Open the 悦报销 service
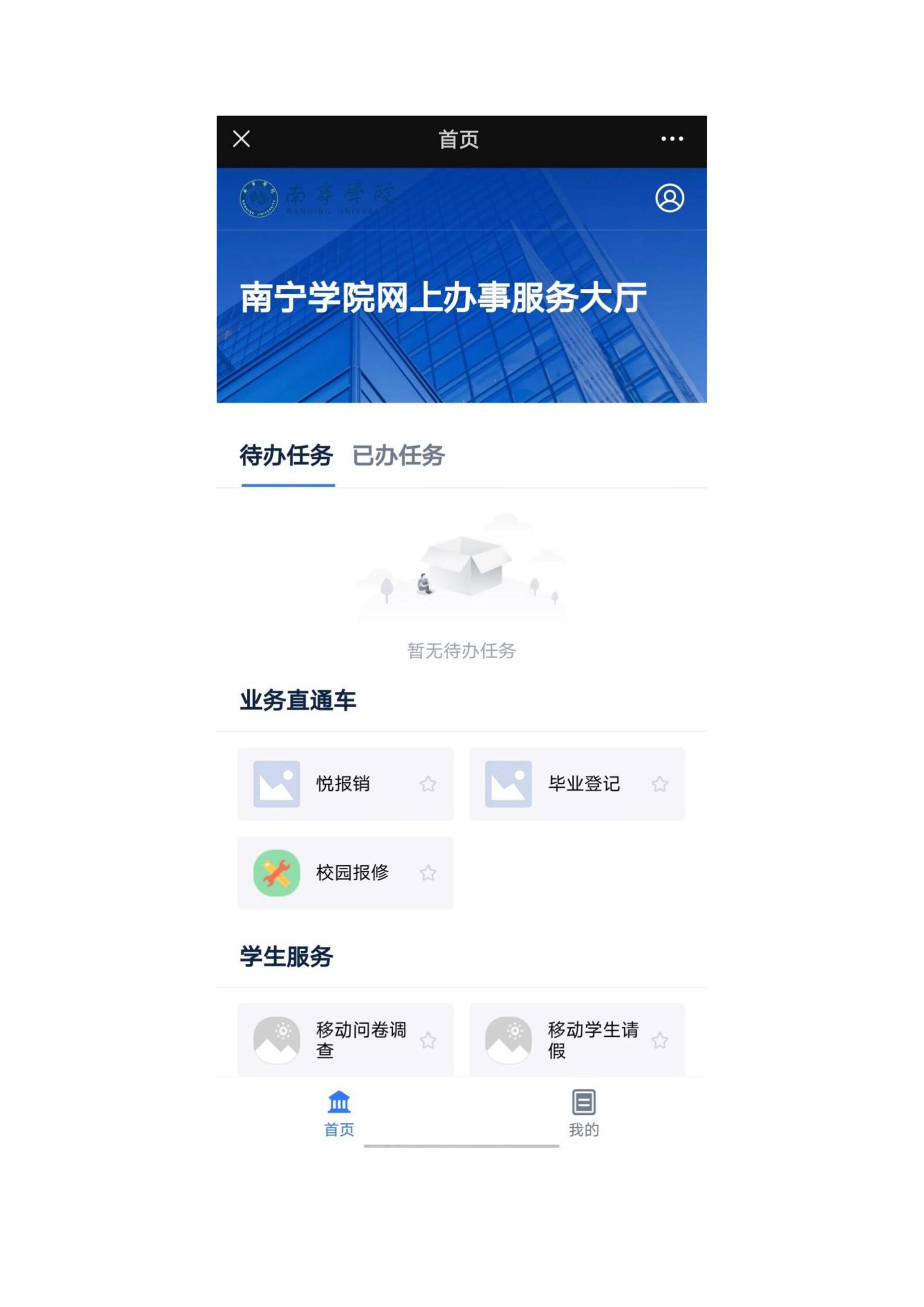Image resolution: width=924 pixels, height=1307 pixels. (x=343, y=784)
